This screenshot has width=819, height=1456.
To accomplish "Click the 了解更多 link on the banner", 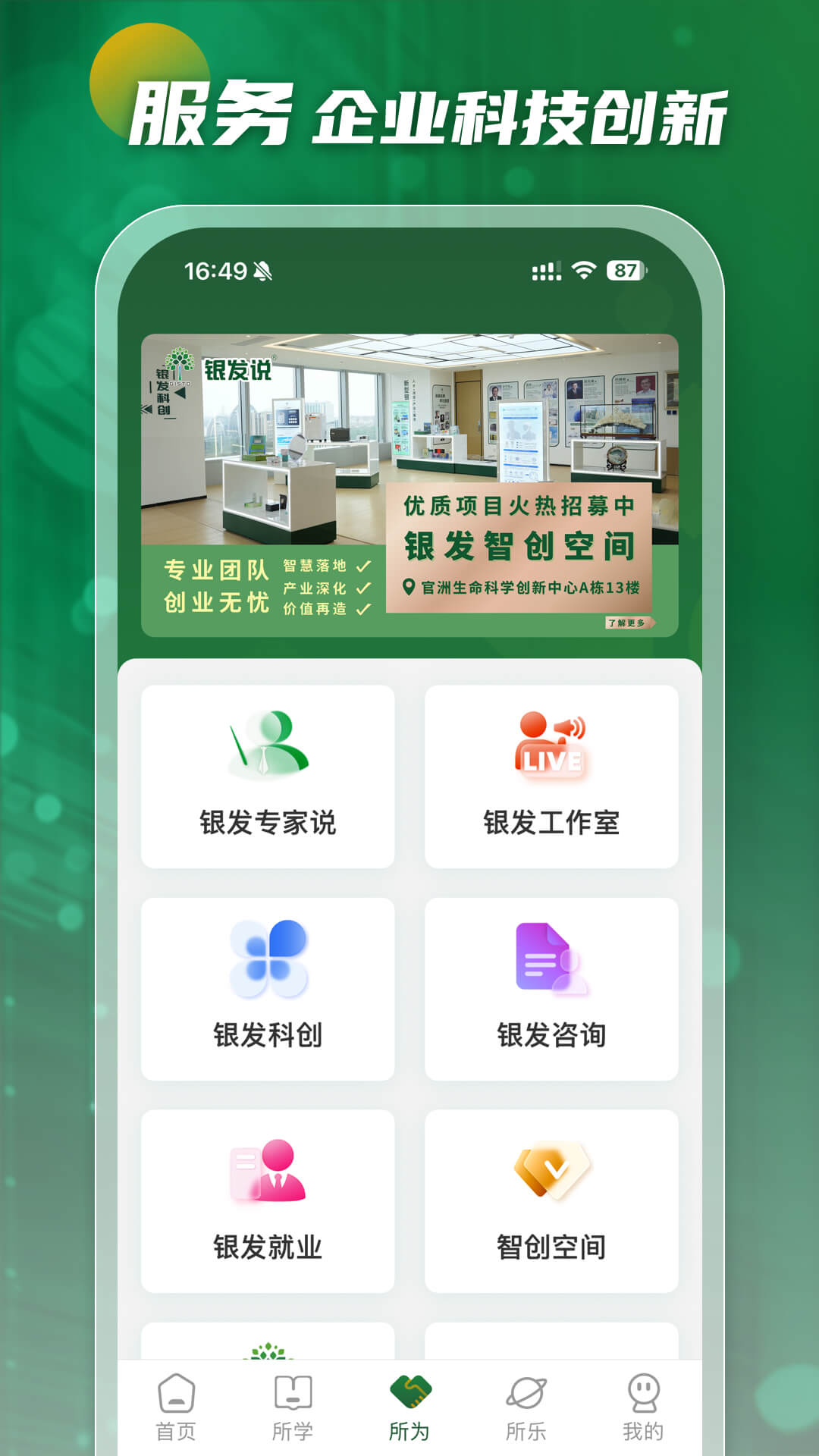I will coord(626,623).
